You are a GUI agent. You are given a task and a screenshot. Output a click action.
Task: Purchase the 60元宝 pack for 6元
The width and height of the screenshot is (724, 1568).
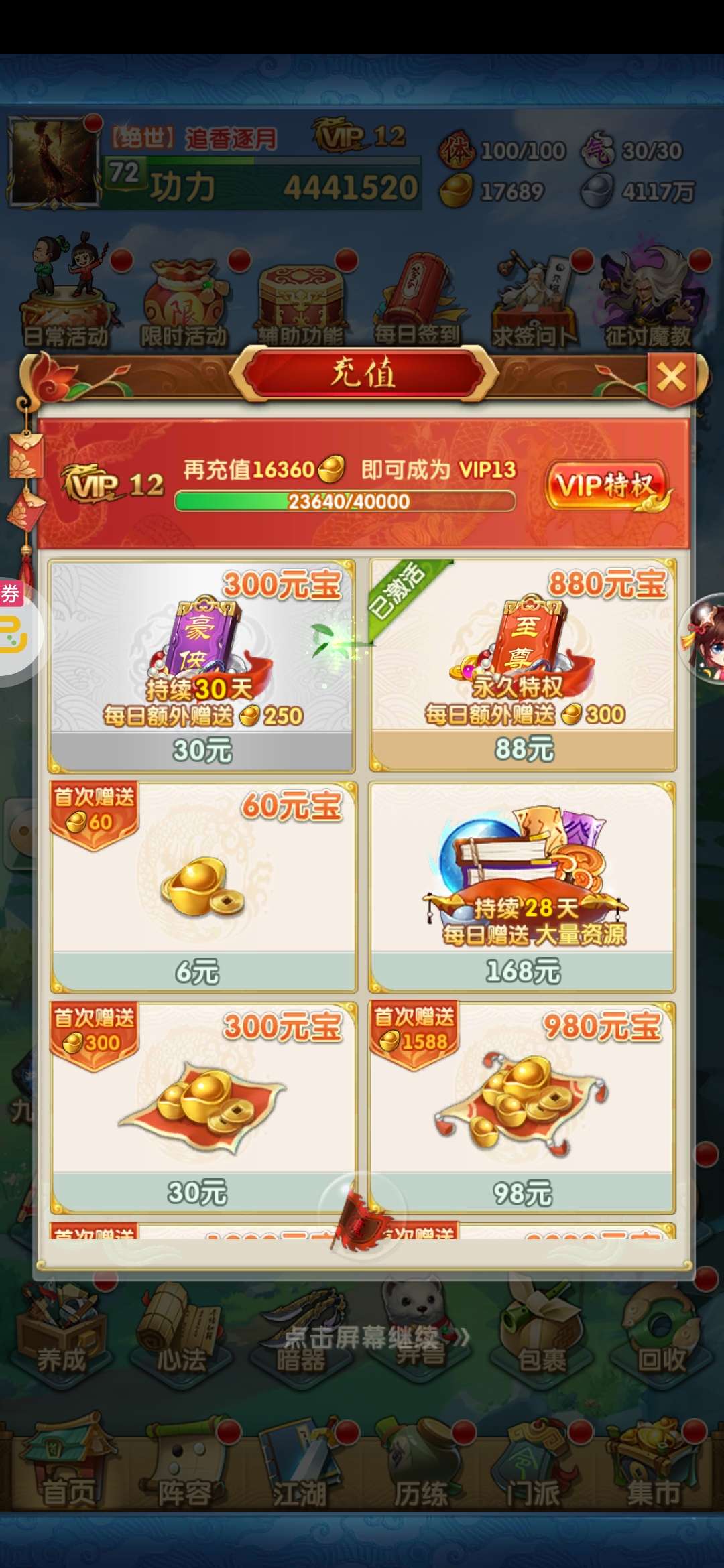[x=203, y=887]
